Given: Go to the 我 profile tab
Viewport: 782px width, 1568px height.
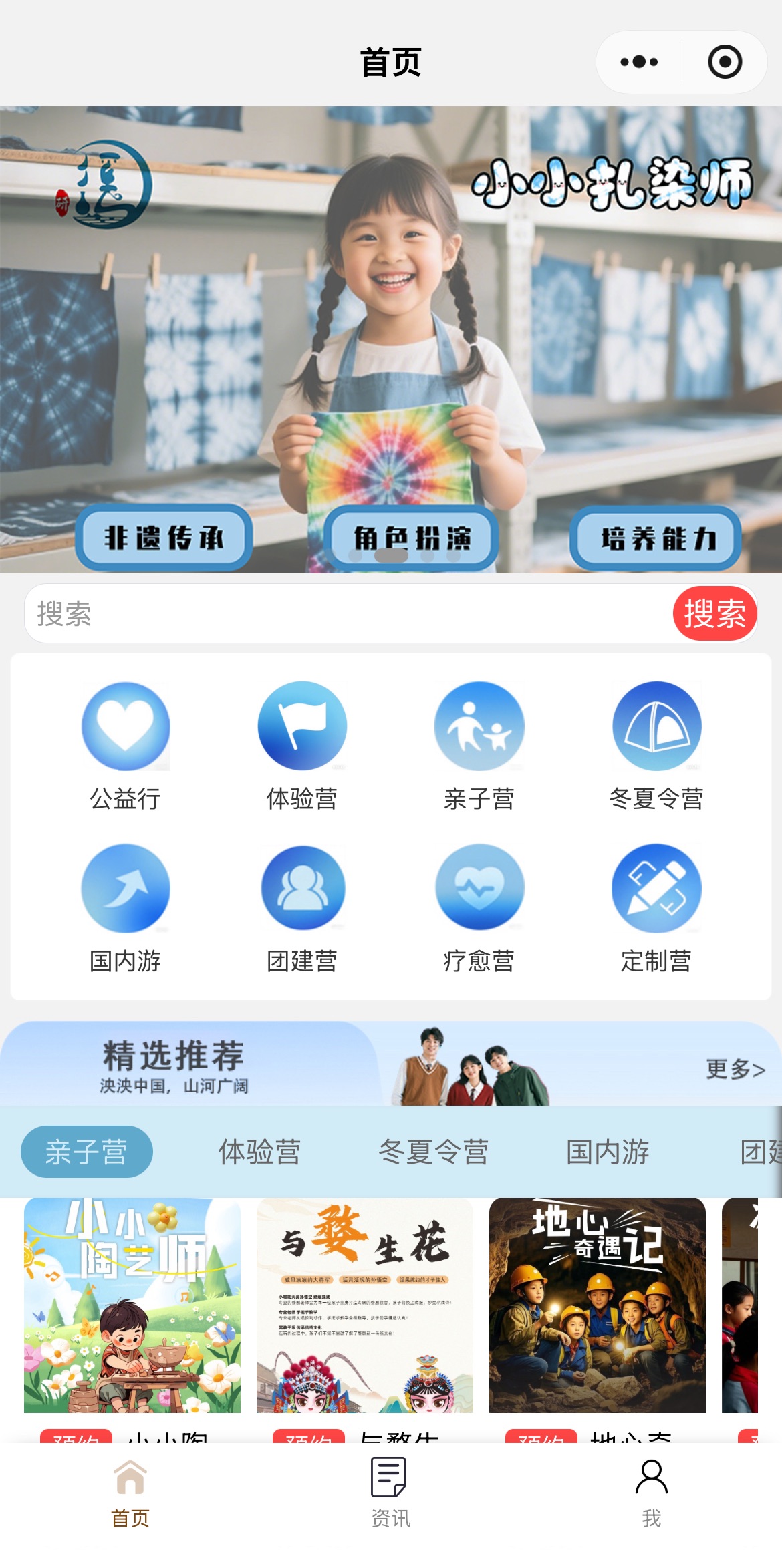Looking at the screenshot, I should pos(651,1489).
